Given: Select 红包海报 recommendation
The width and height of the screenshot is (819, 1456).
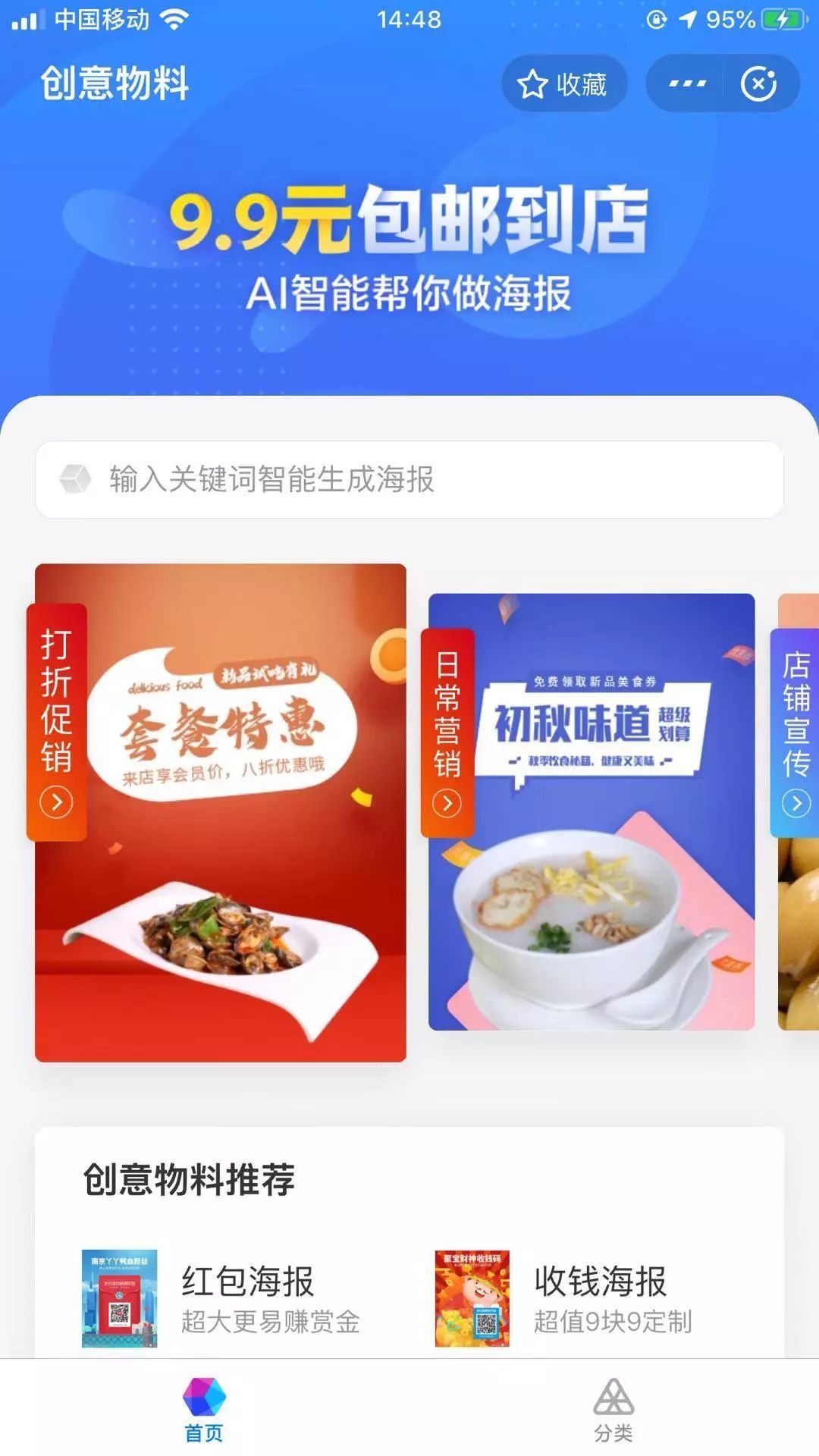Looking at the screenshot, I should [220, 1298].
